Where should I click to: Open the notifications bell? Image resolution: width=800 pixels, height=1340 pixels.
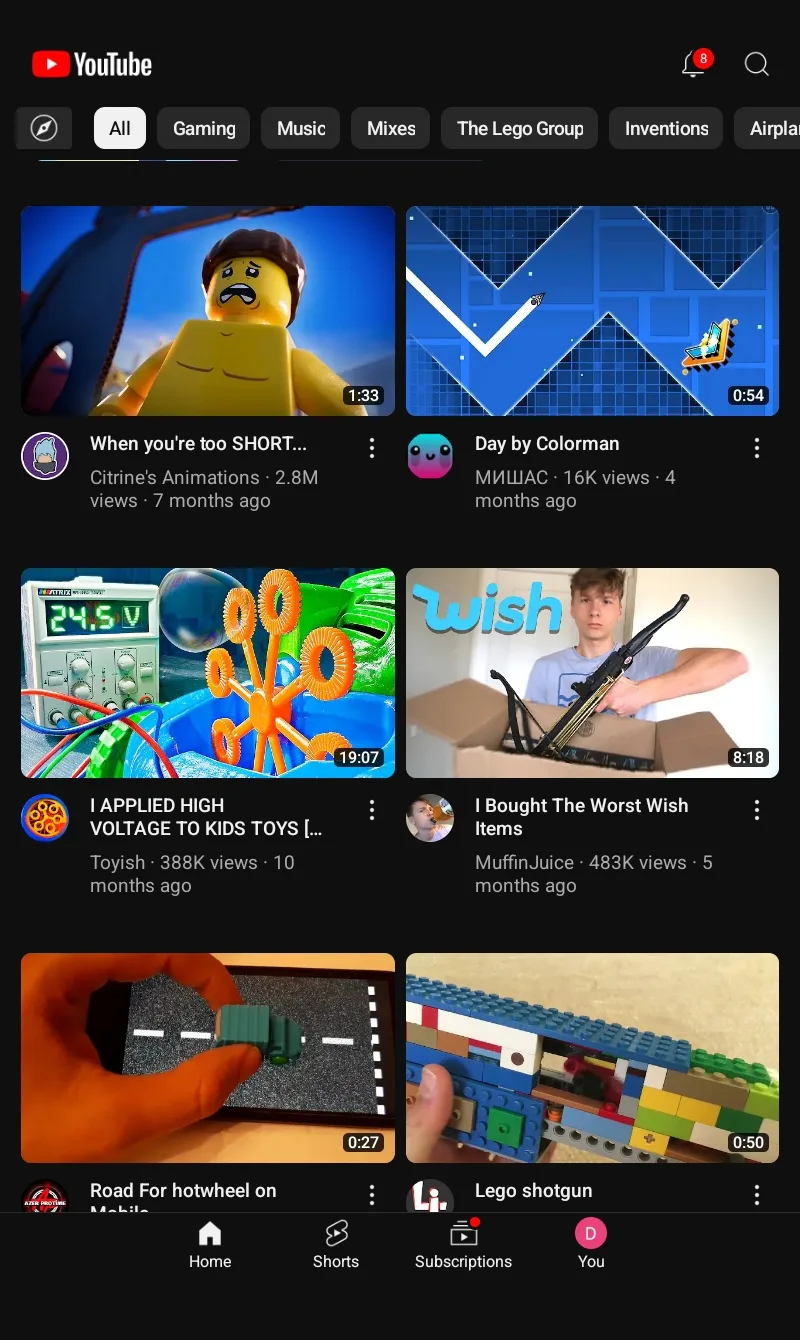click(x=694, y=65)
